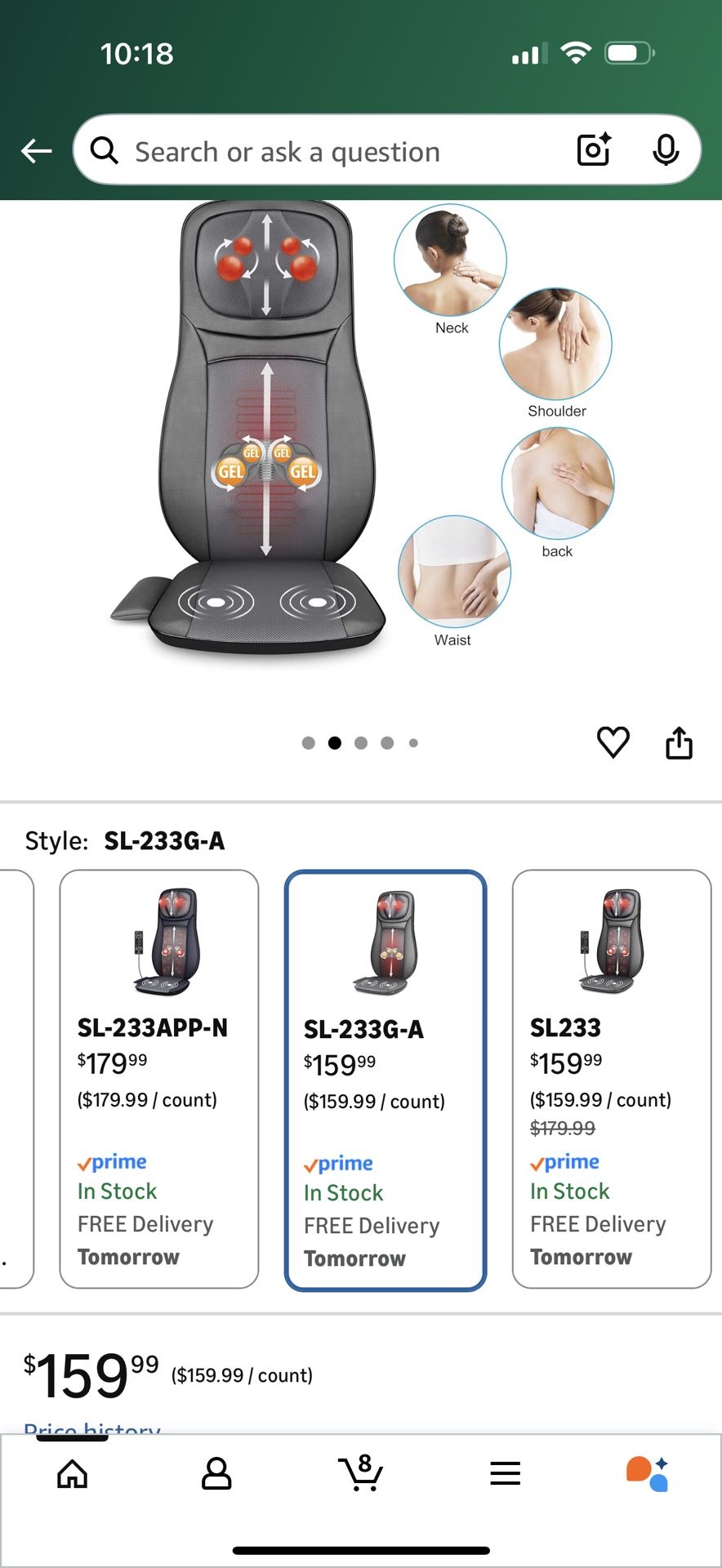Tap the account profile icon in bottom nav
The image size is (722, 1568).
[216, 1472]
